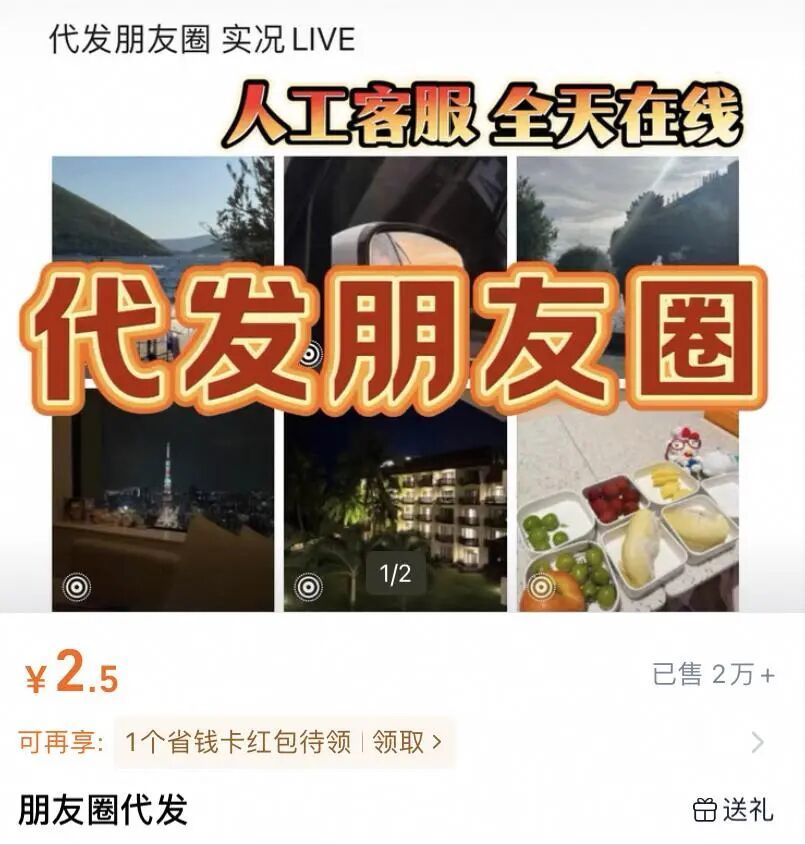This screenshot has height=845, width=805.
Task: Tap the 送礼 gift button
Action: coord(733,809)
